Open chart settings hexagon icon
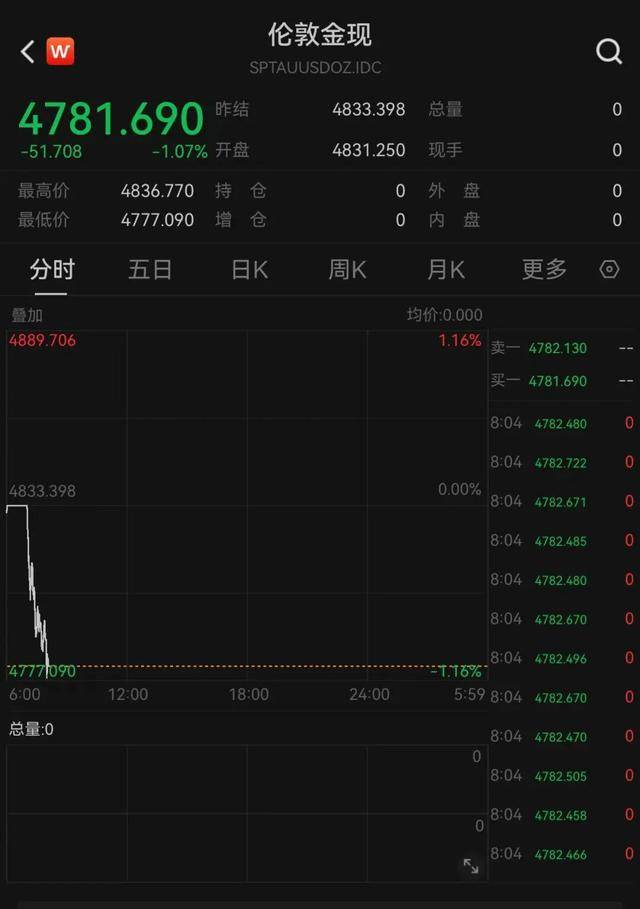Viewport: 640px width, 909px height. tap(609, 270)
